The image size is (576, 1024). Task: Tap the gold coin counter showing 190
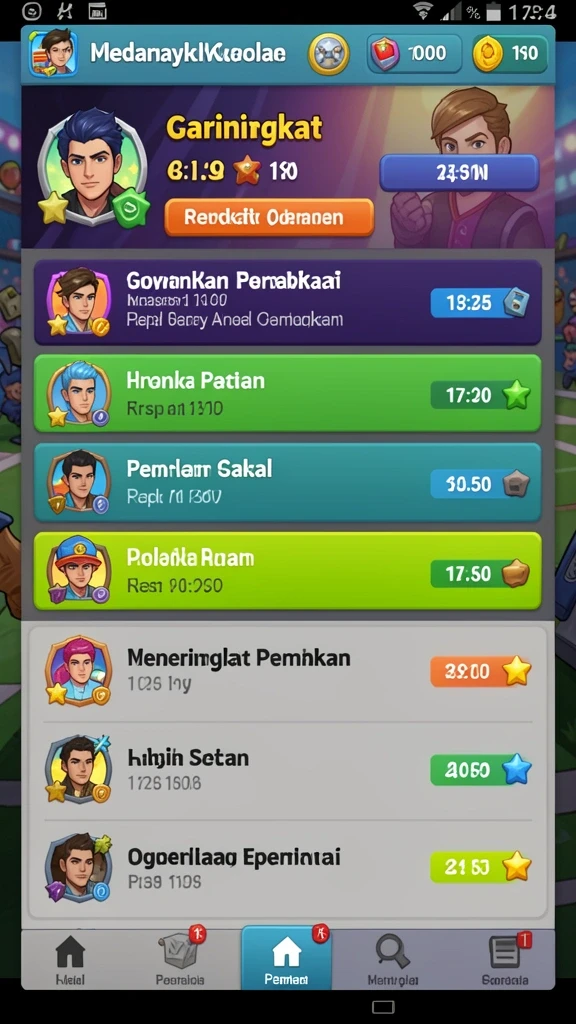pos(510,54)
